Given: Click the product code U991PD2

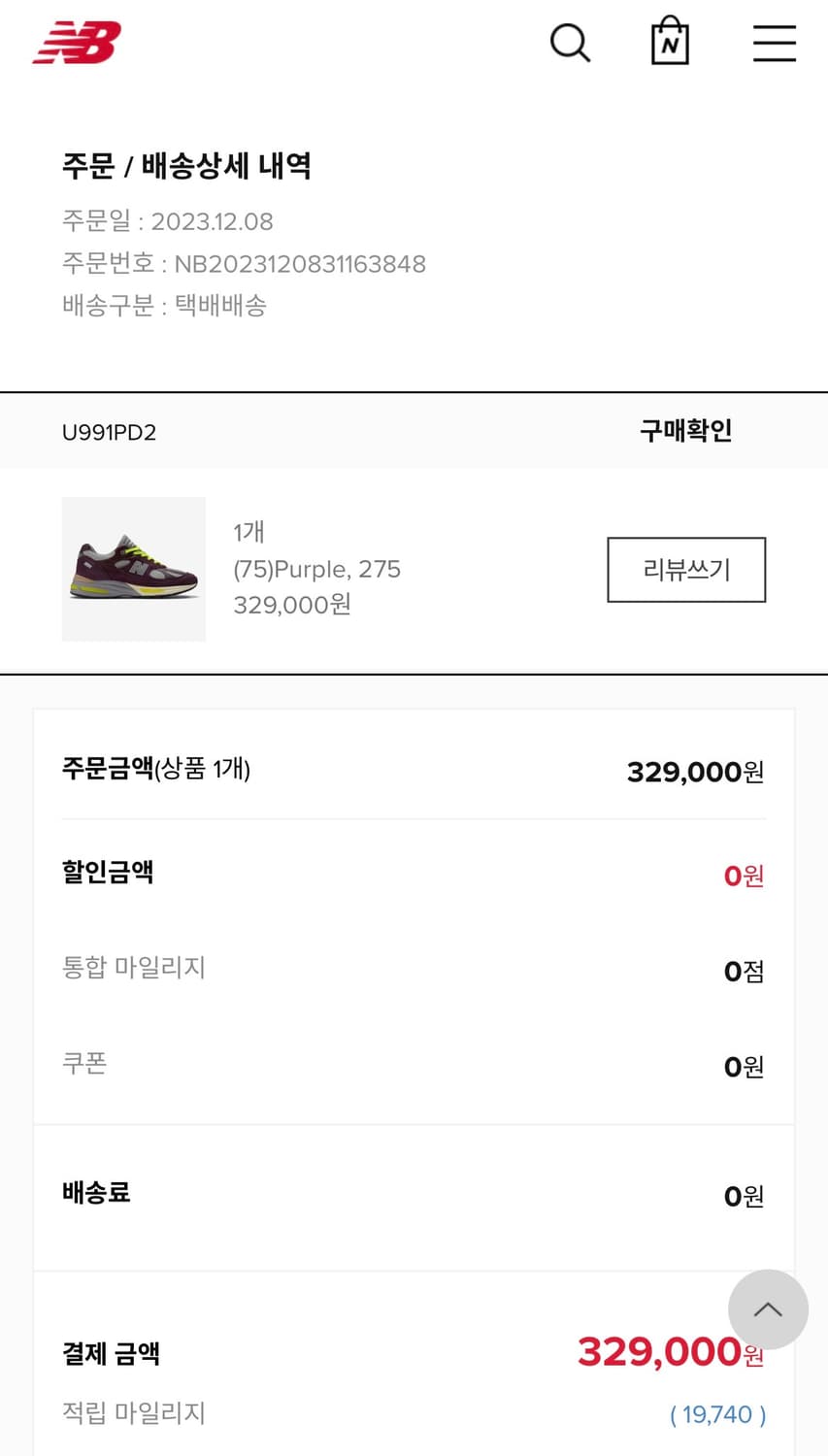Looking at the screenshot, I should pos(110,431).
